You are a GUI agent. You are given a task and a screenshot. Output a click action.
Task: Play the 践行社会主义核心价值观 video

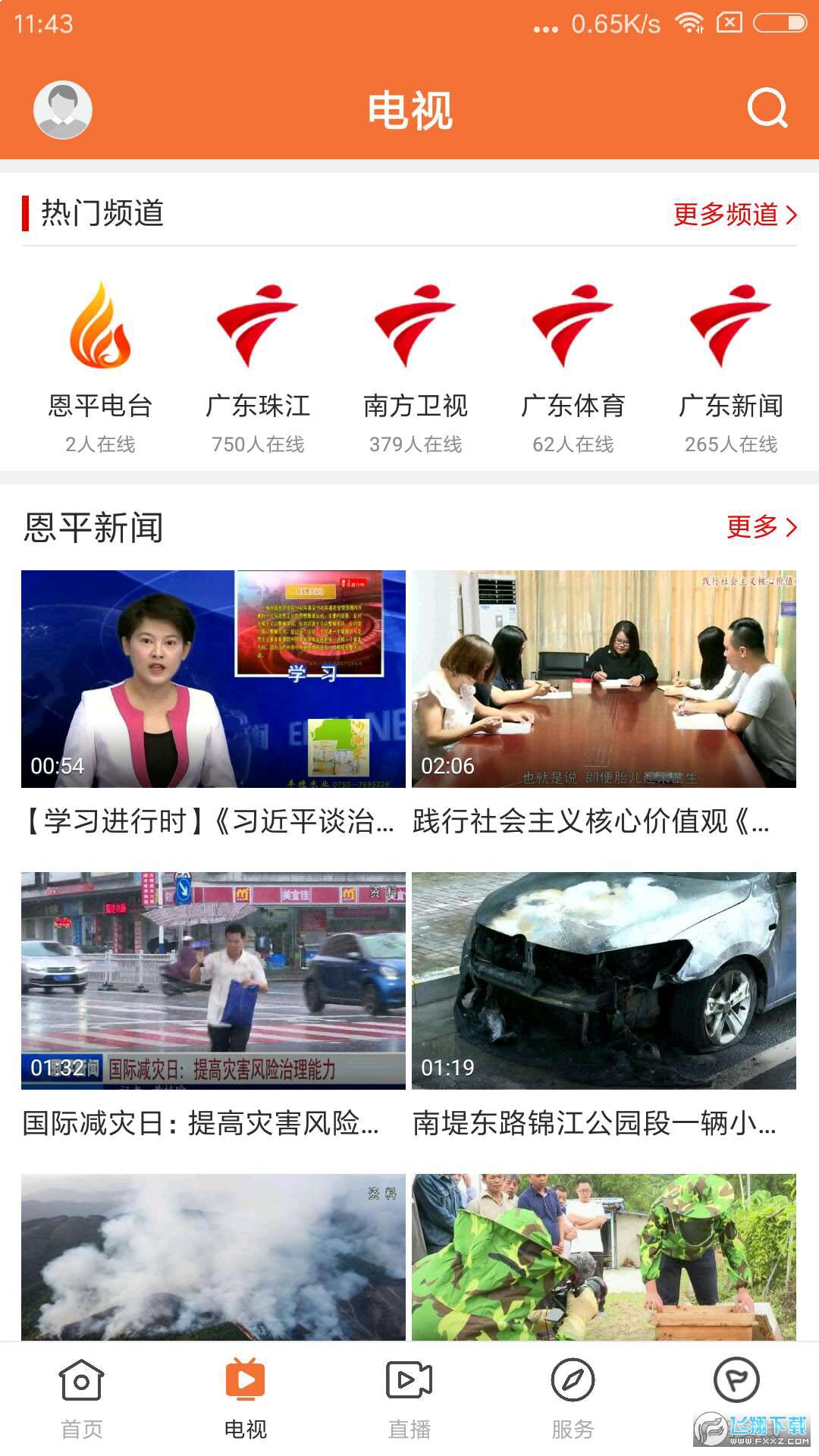[604, 679]
